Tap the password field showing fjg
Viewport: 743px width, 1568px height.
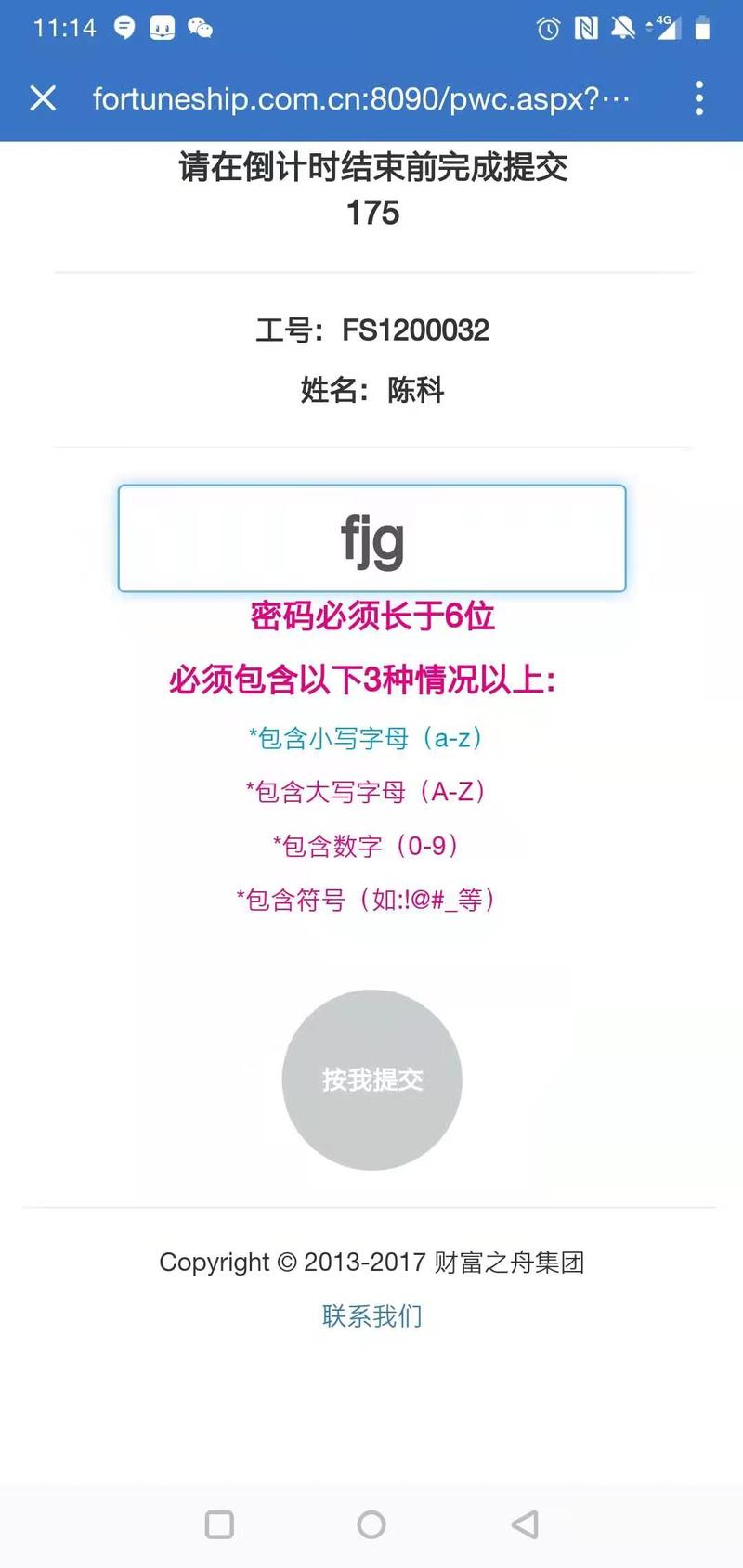(x=371, y=538)
